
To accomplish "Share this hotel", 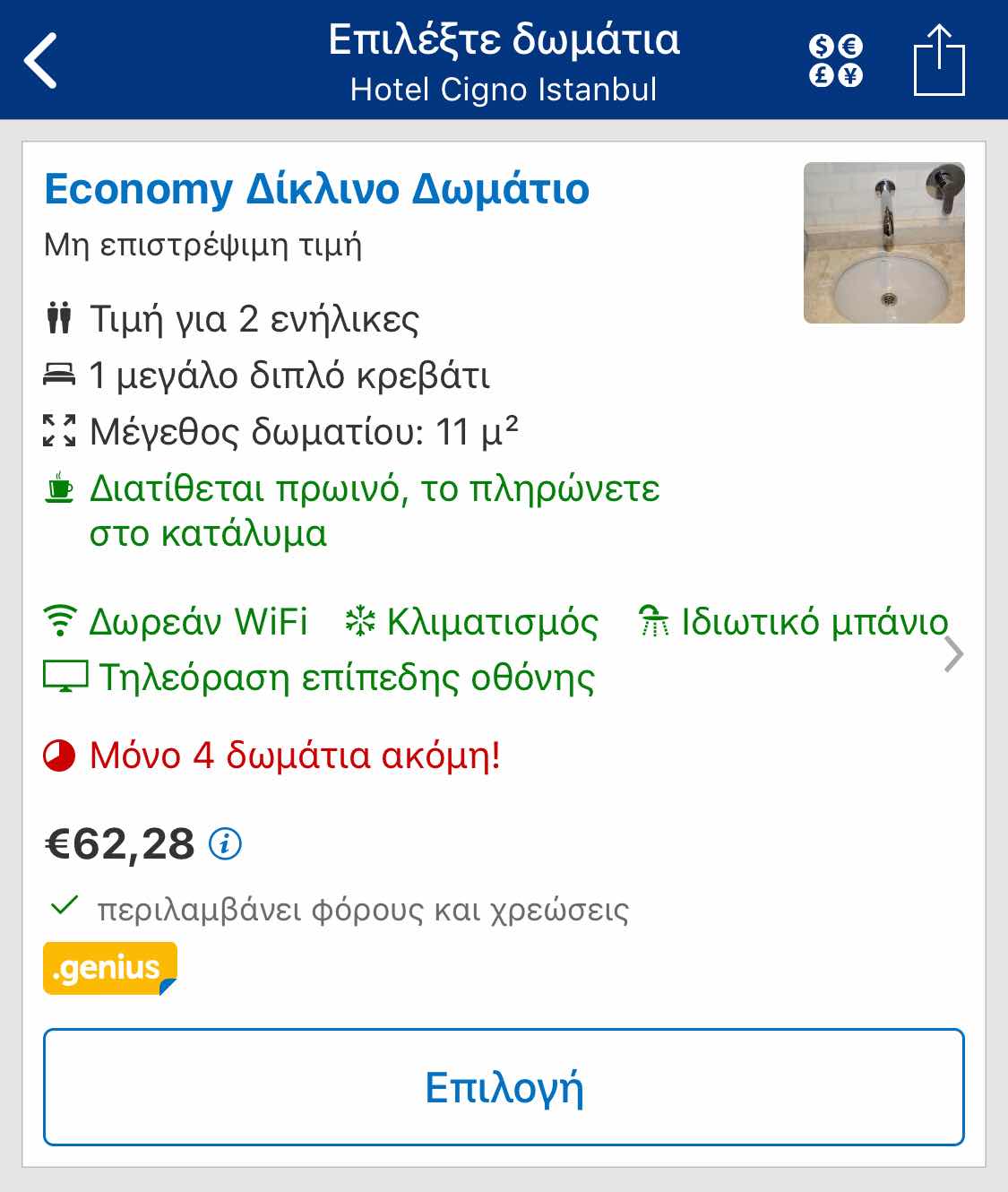I will (x=939, y=61).
